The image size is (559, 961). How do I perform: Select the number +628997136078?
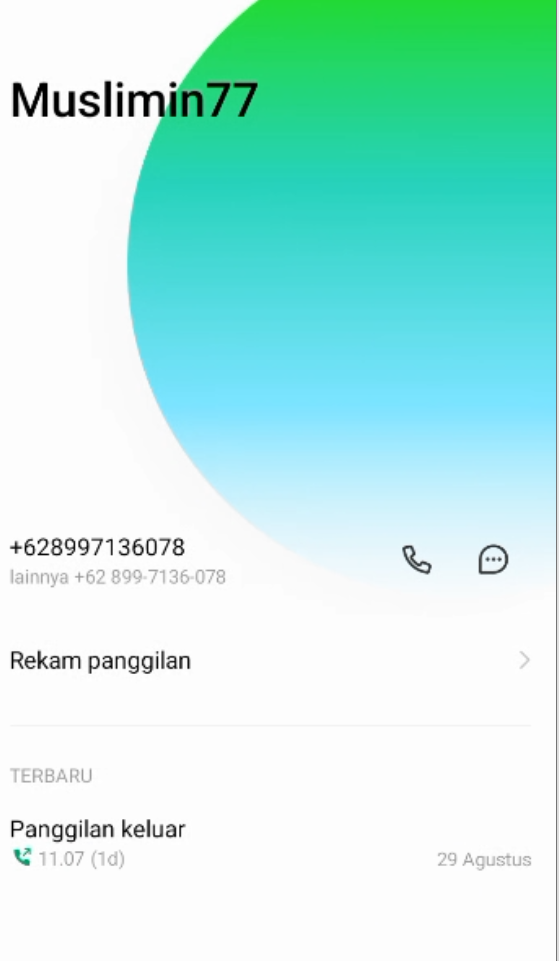97,547
